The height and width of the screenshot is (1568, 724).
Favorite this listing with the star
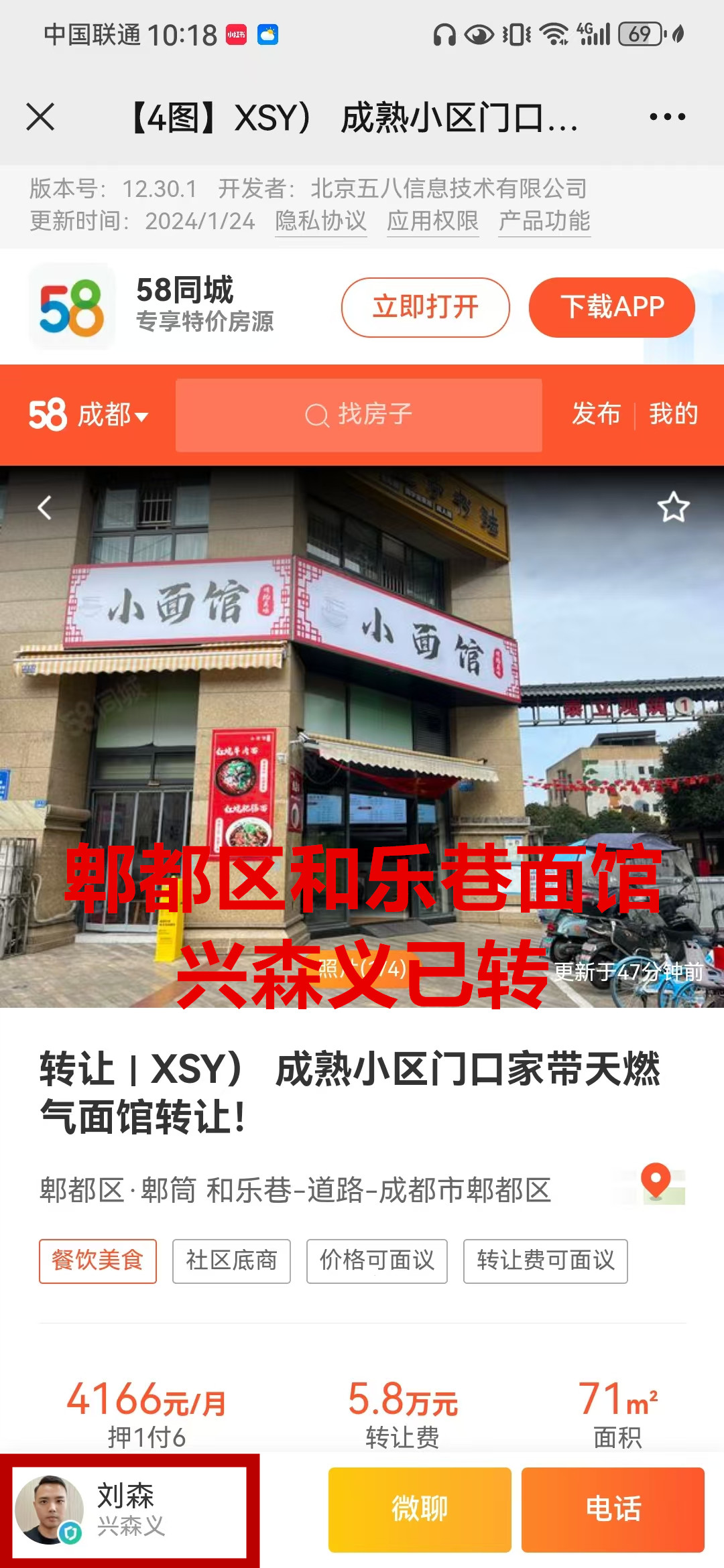(x=673, y=507)
